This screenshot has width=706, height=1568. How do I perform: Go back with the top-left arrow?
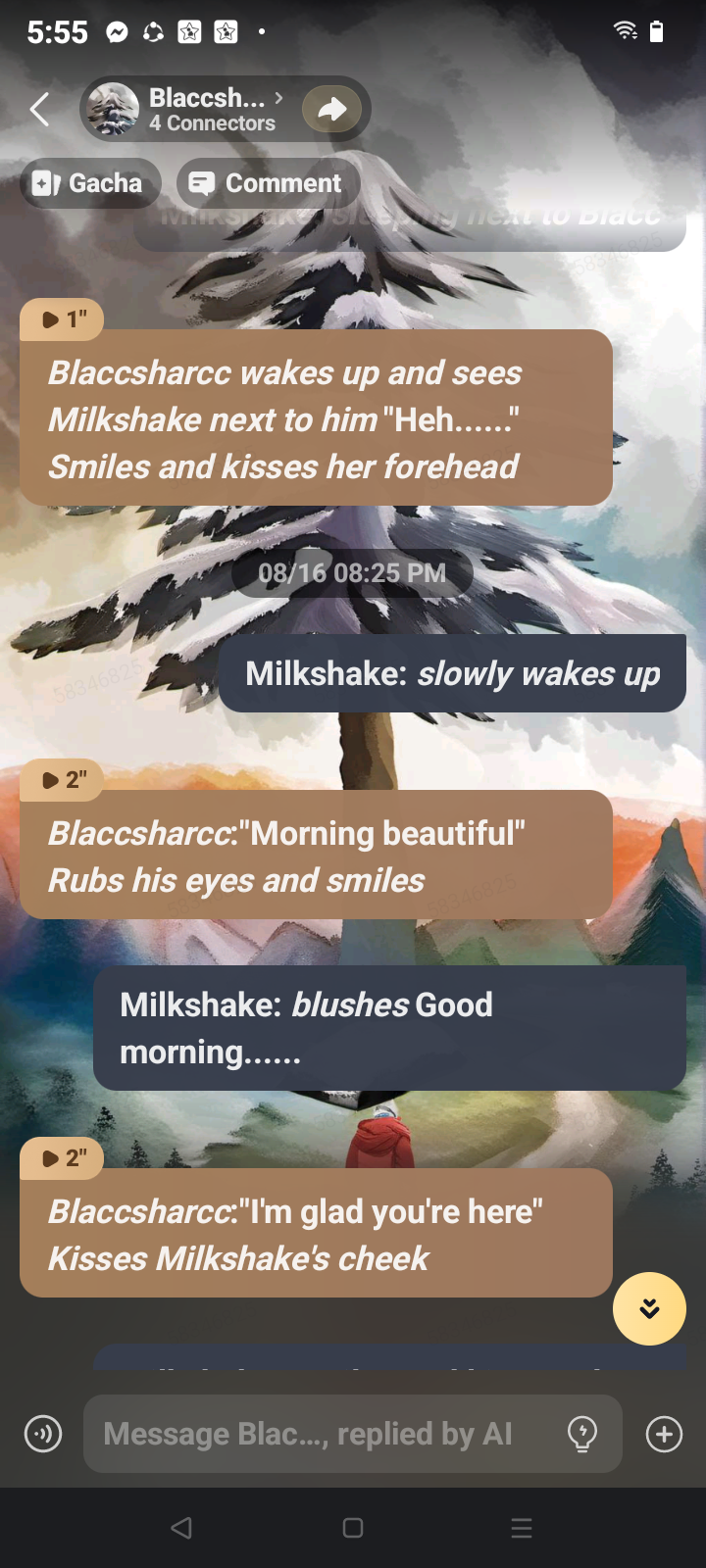tap(40, 110)
